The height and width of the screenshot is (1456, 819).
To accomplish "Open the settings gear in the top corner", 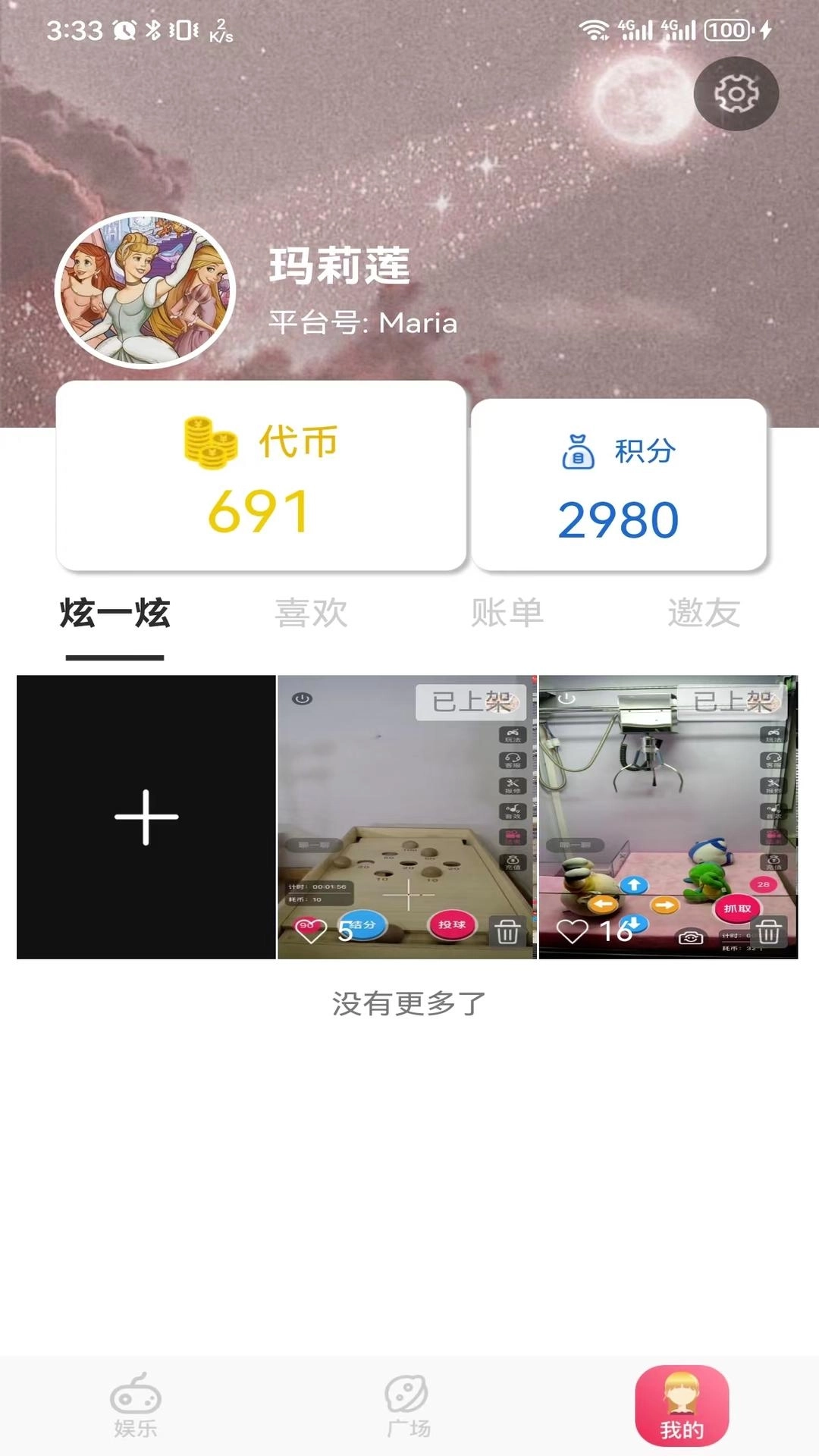I will click(x=736, y=93).
